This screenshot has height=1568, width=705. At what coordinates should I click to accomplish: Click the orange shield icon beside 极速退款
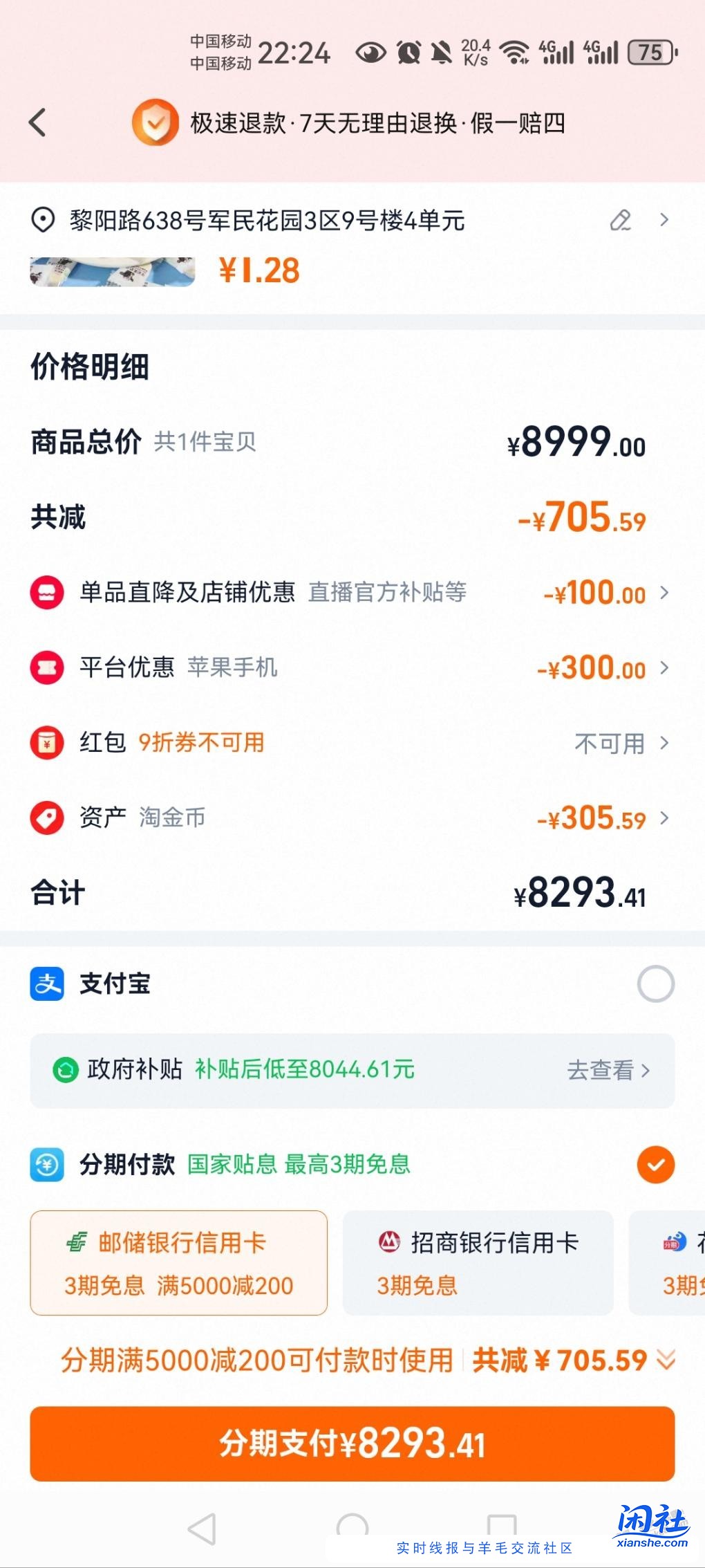[x=156, y=124]
